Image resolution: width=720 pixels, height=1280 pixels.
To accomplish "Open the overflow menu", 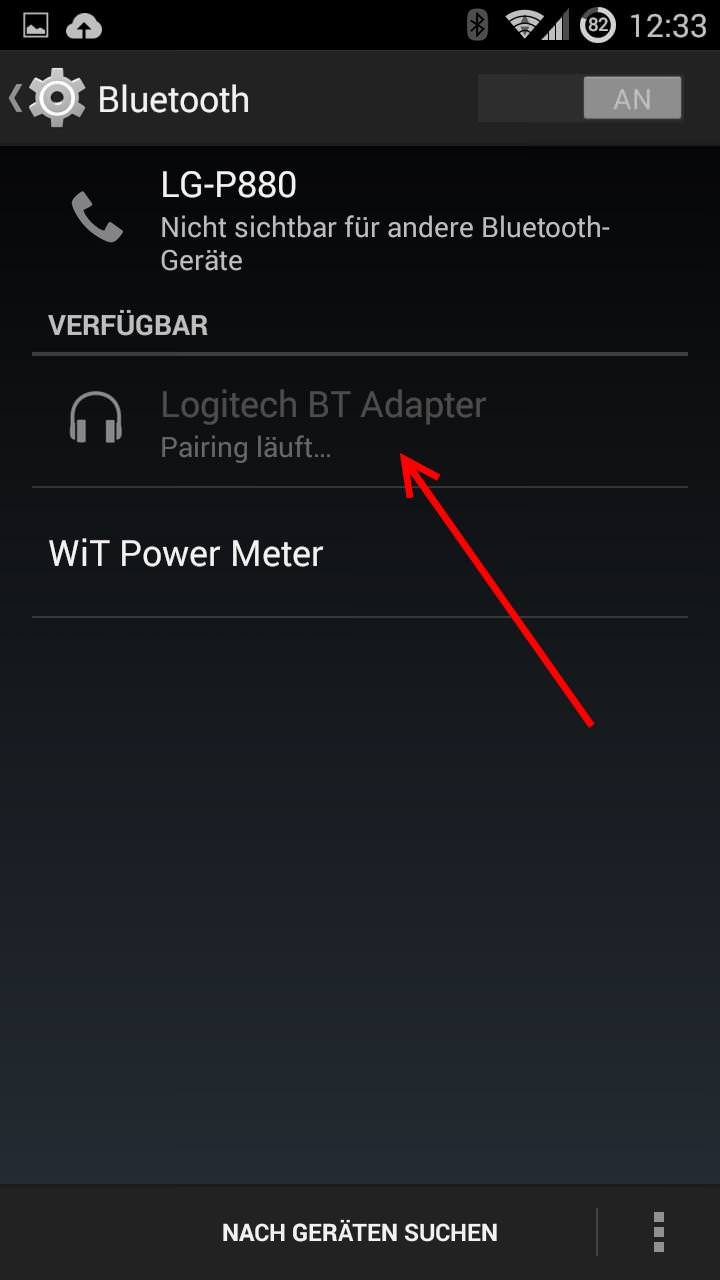I will [658, 1232].
